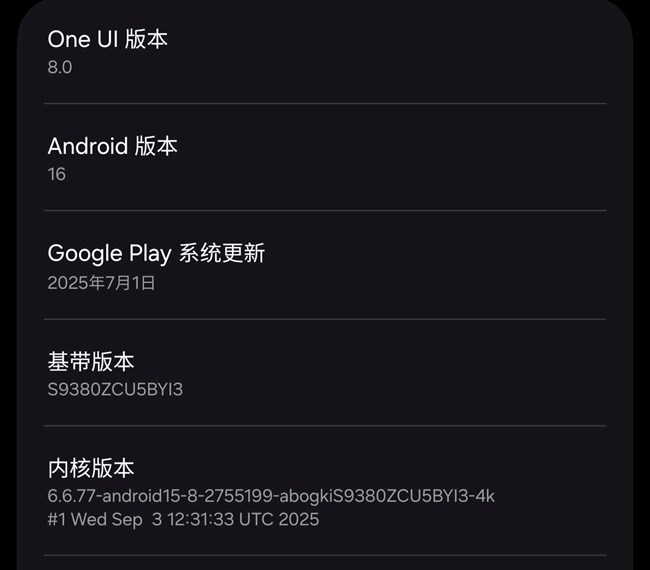Select the 基带版本 row
Screen dimensions: 650x570
[325, 373]
